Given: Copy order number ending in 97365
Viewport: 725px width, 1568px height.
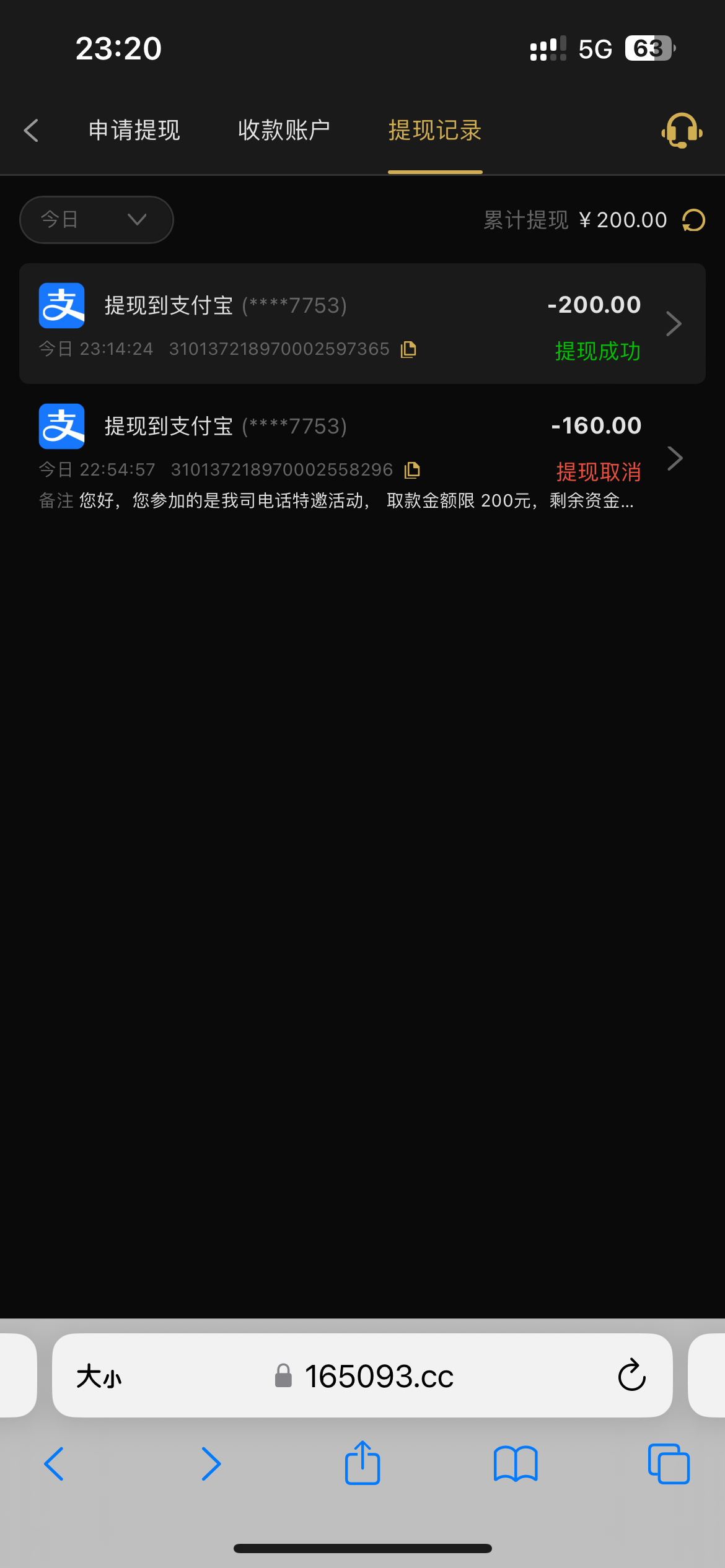Looking at the screenshot, I should click(x=408, y=349).
